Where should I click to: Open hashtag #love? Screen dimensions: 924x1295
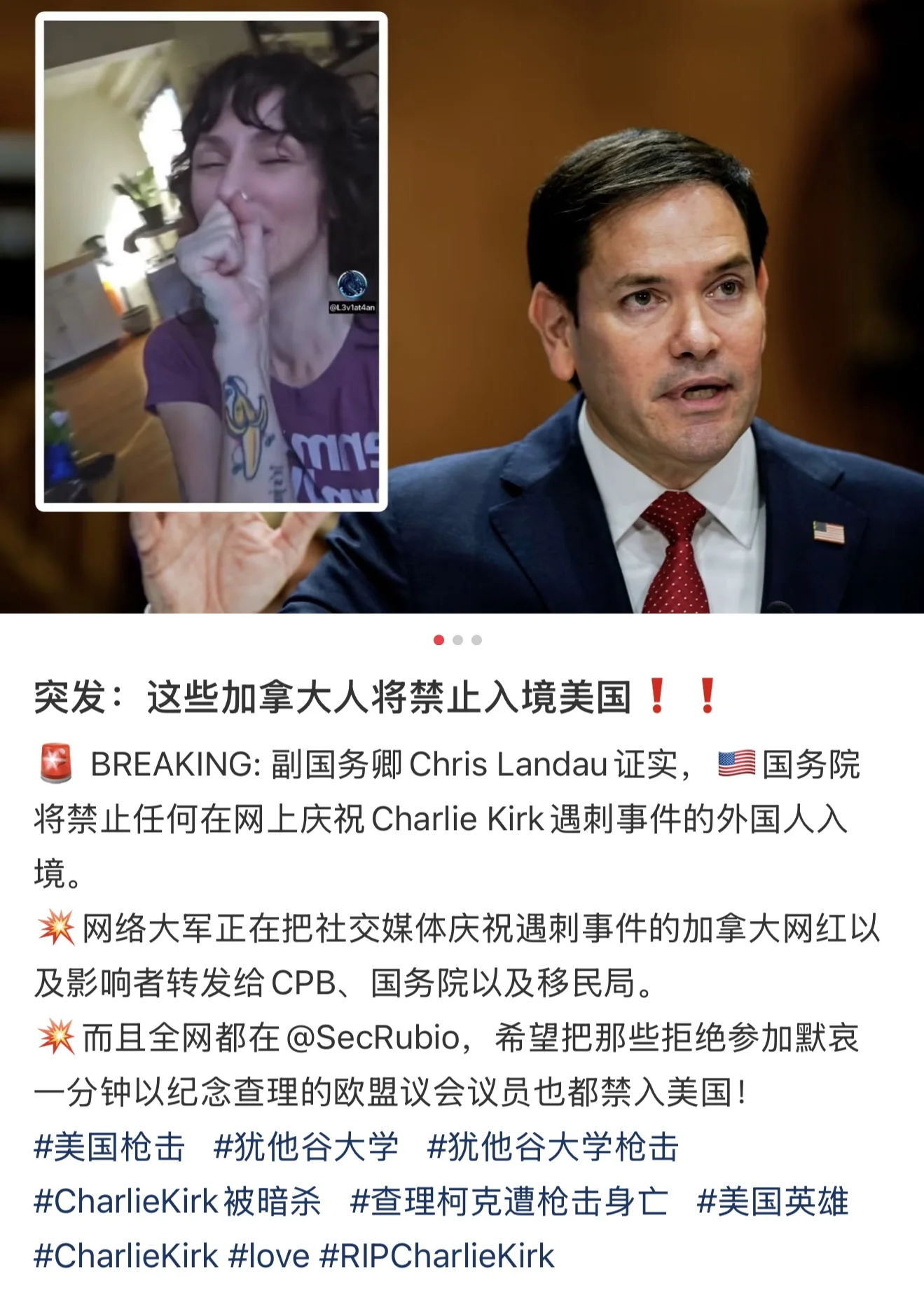point(269,1256)
